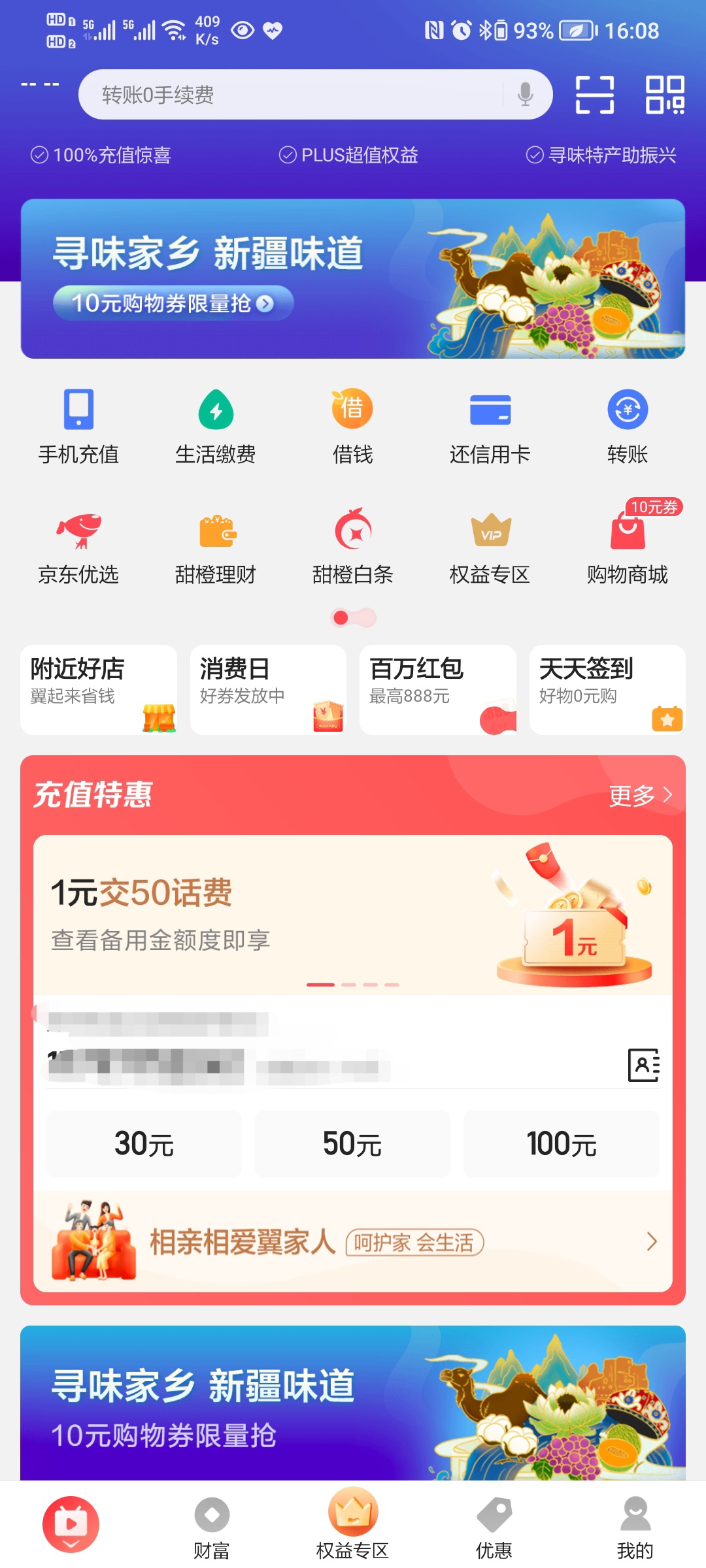Open the 附近好店 card
The width and height of the screenshot is (706, 1568).
pyautogui.click(x=99, y=690)
